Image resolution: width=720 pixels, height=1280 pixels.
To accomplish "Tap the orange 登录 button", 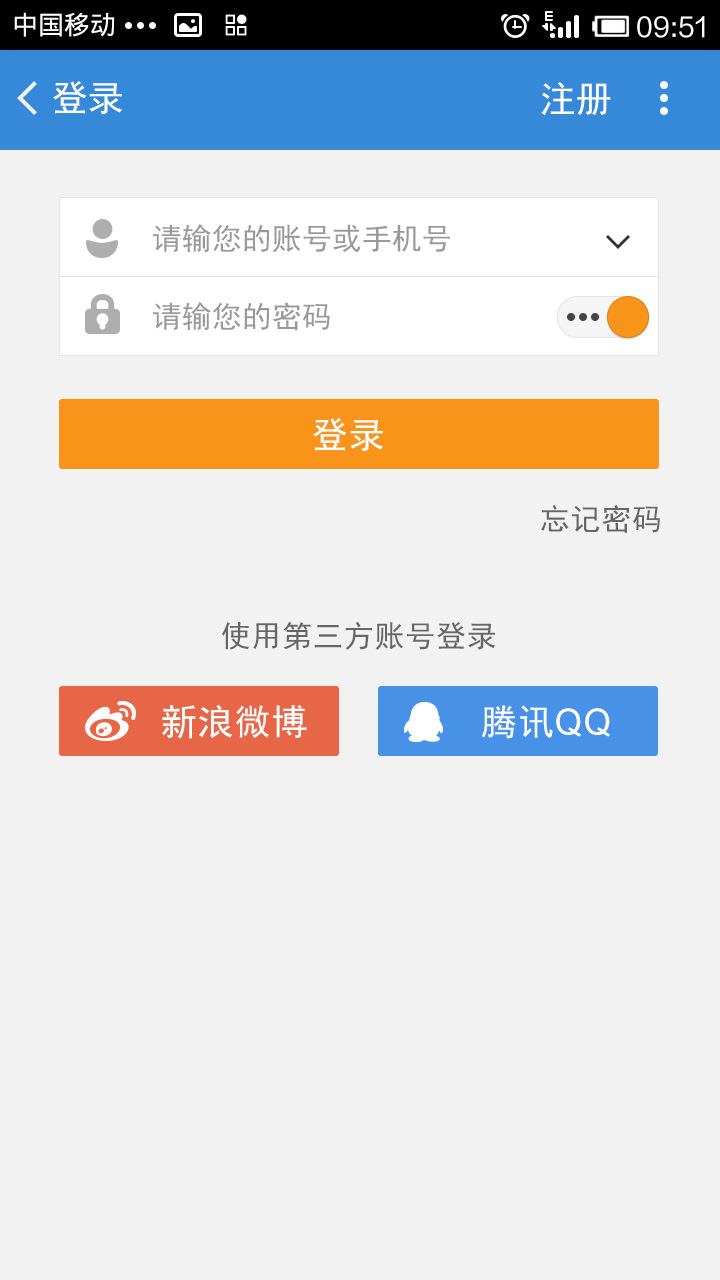I will pos(358,434).
